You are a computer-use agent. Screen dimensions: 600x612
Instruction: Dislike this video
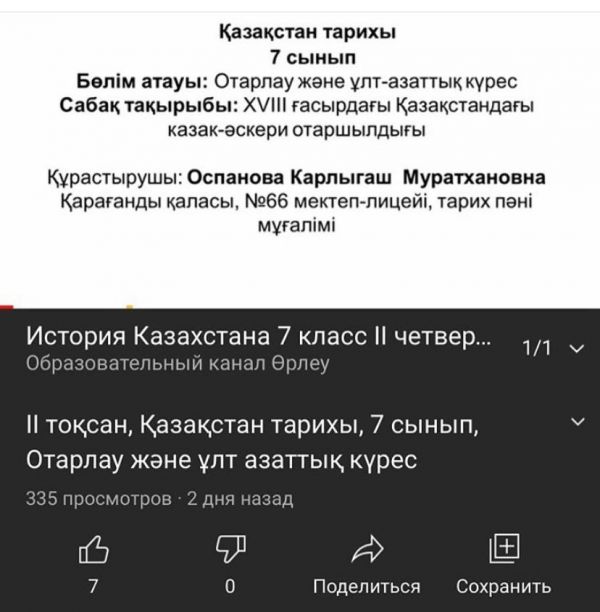click(x=230, y=548)
